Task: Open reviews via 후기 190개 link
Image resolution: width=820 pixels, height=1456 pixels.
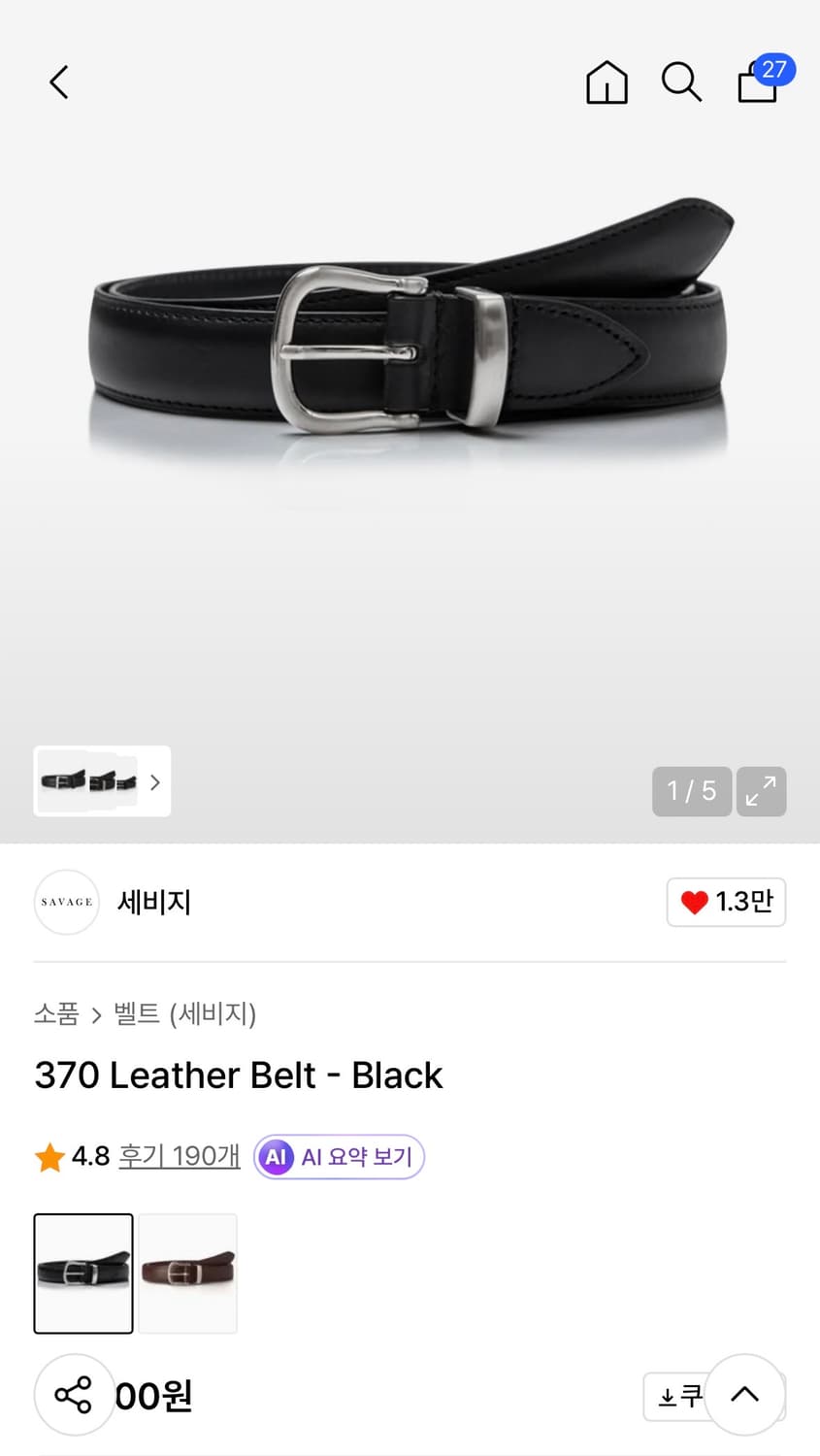Action: (179, 1156)
